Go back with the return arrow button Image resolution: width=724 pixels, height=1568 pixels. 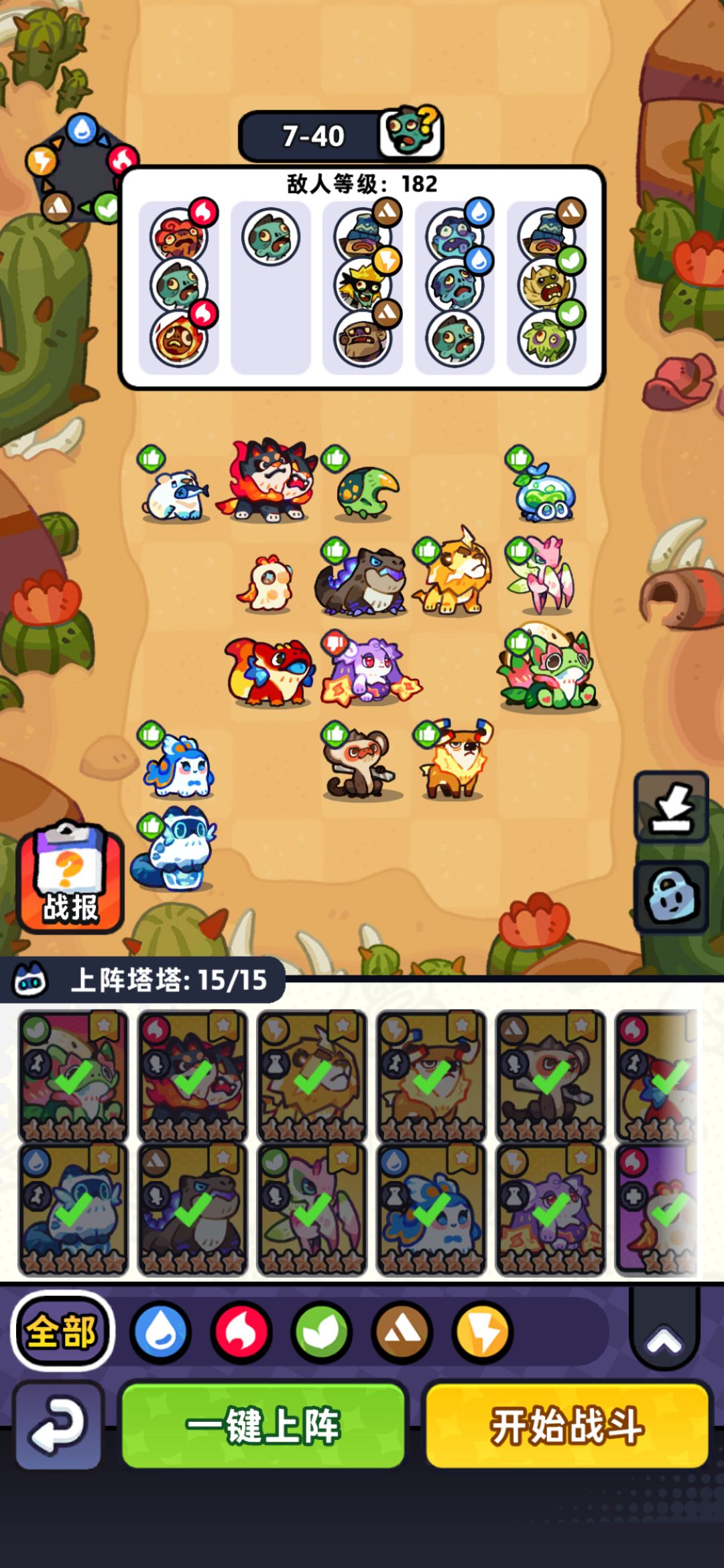point(59,1425)
